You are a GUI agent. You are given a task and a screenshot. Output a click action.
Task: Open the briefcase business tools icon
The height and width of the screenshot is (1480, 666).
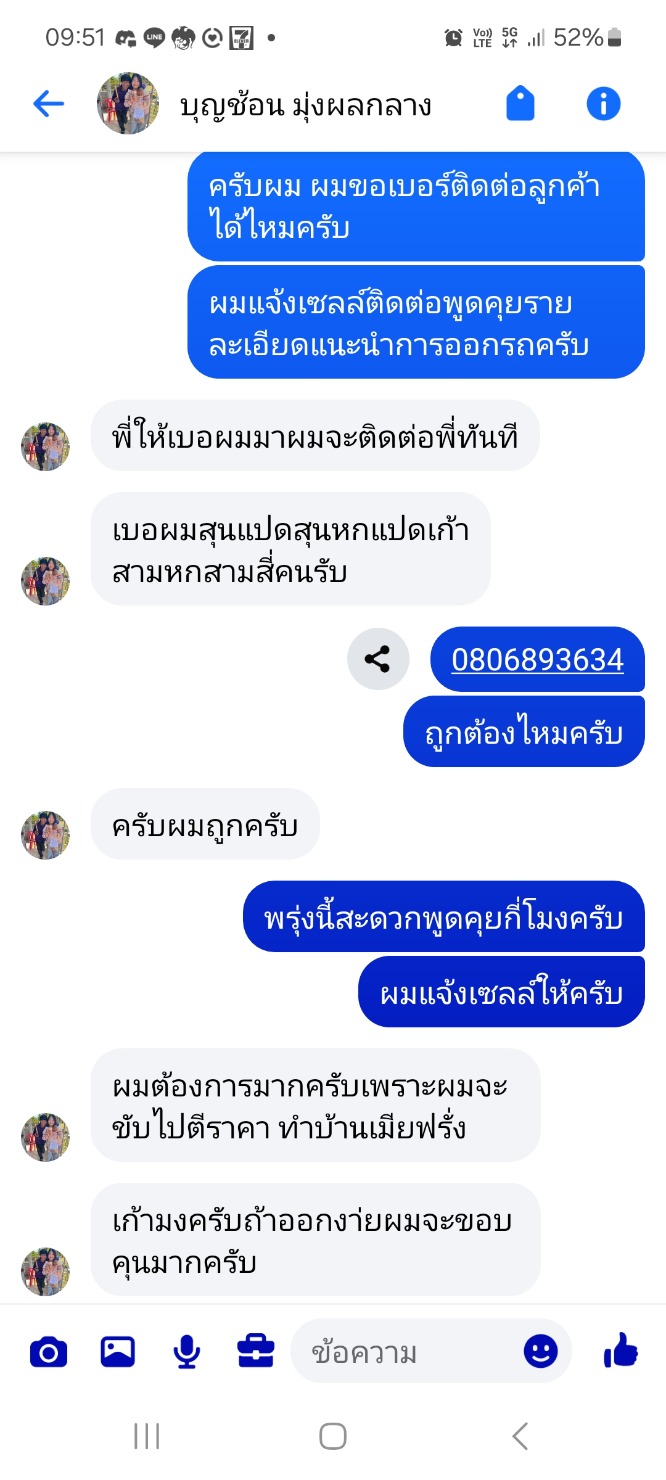coord(256,1352)
